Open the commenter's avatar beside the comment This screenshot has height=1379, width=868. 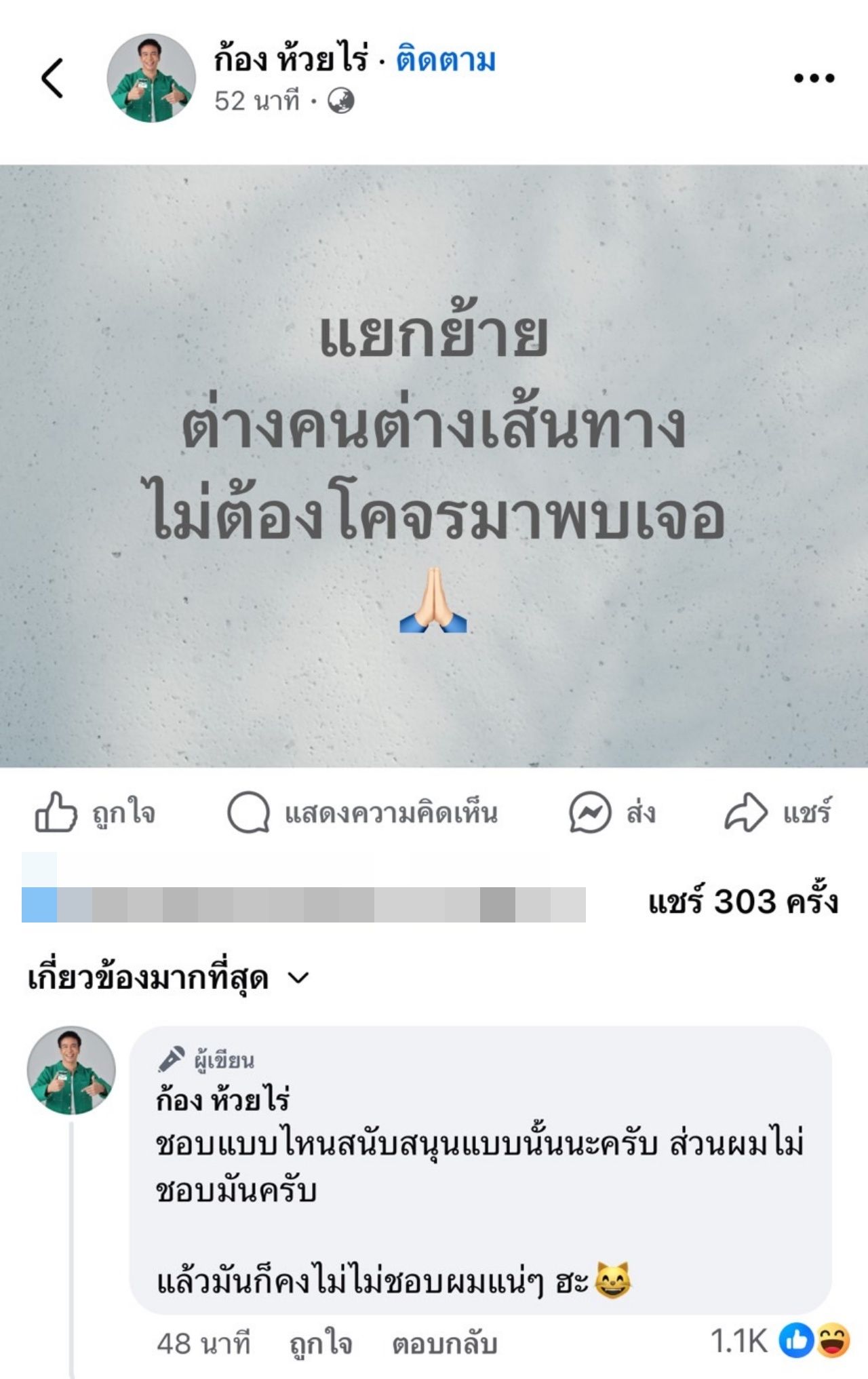coord(71,1070)
